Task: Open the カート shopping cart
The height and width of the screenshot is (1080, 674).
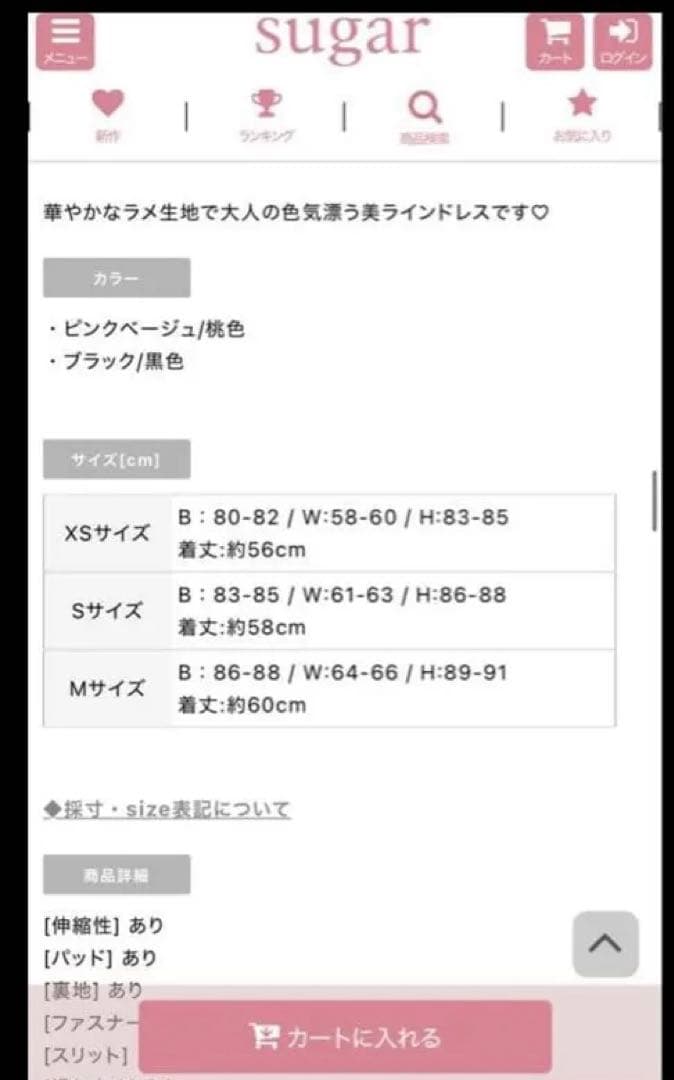Action: pyautogui.click(x=555, y=40)
